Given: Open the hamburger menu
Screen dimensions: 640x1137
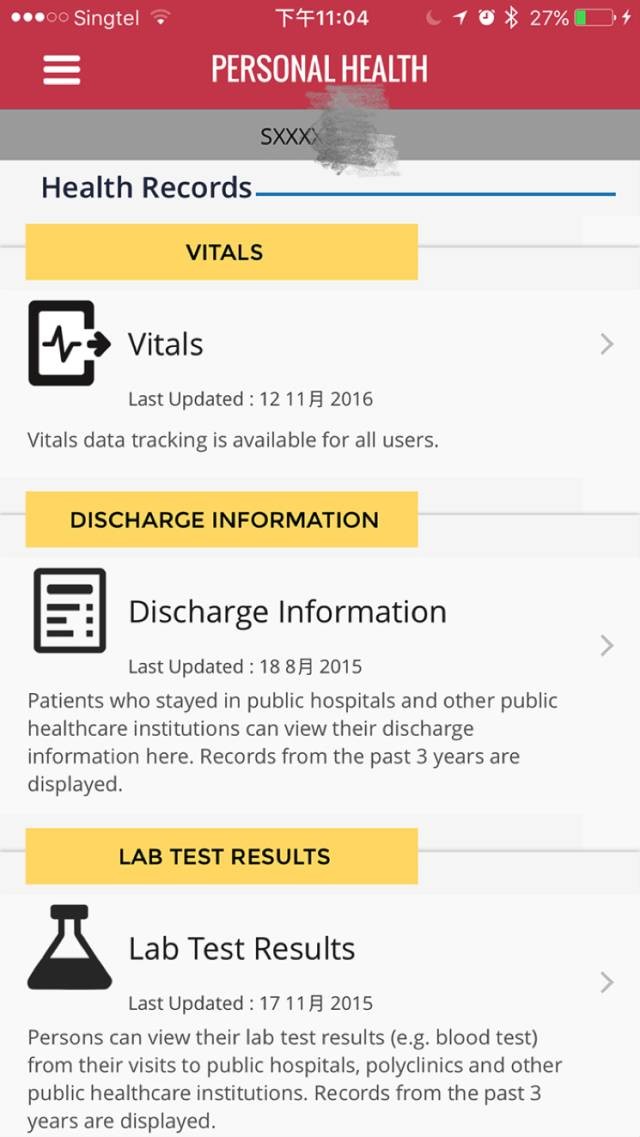Looking at the screenshot, I should tap(61, 69).
